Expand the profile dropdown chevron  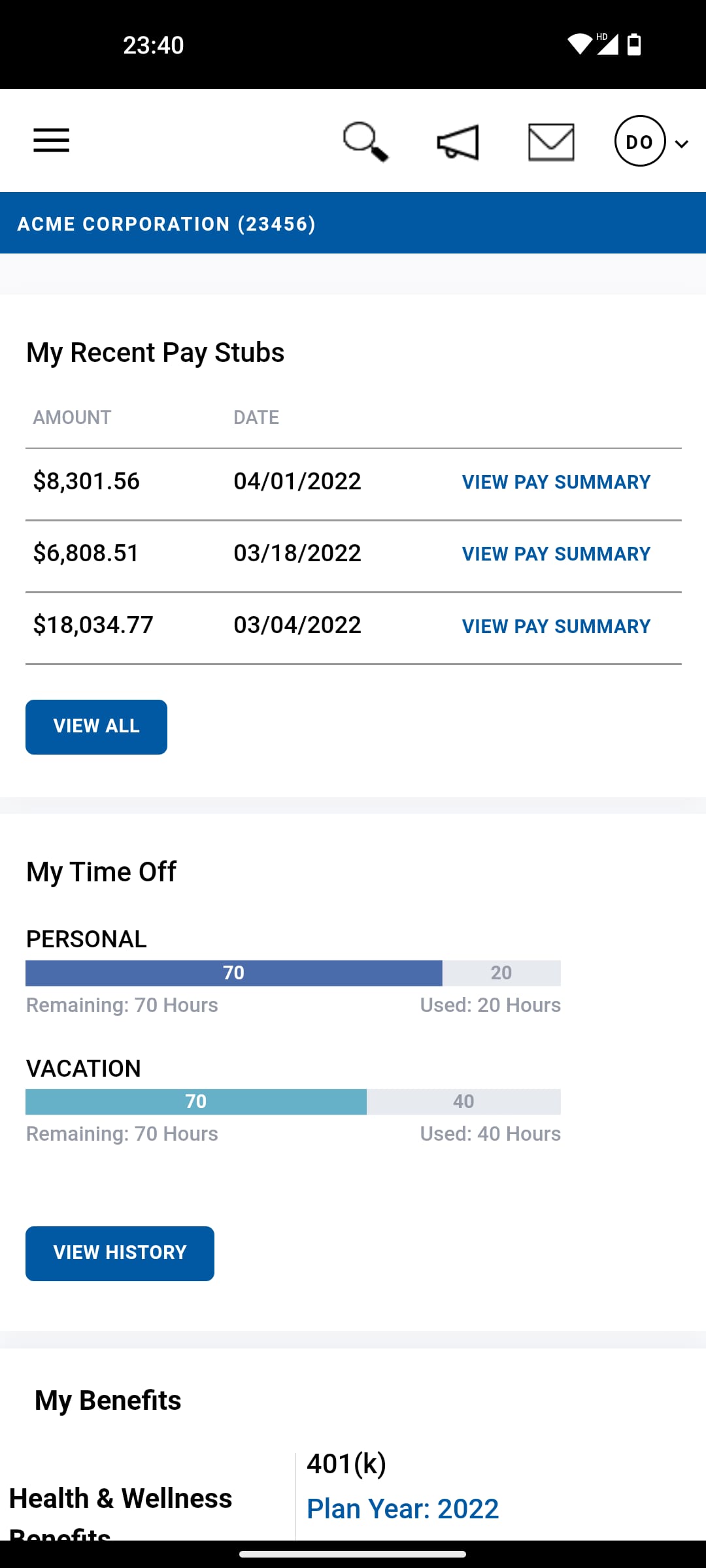(681, 142)
